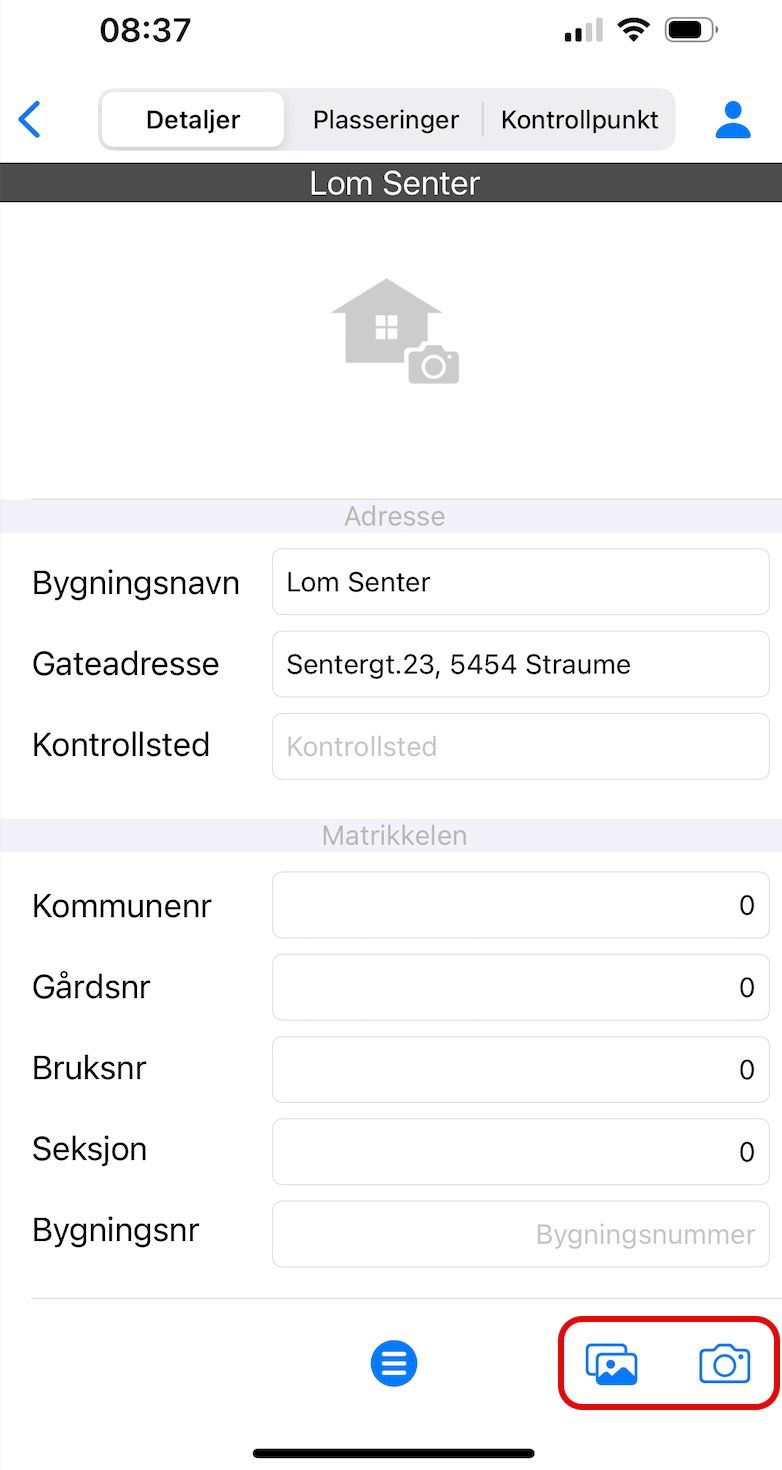Focus the Gårdsnr field

click(520, 987)
